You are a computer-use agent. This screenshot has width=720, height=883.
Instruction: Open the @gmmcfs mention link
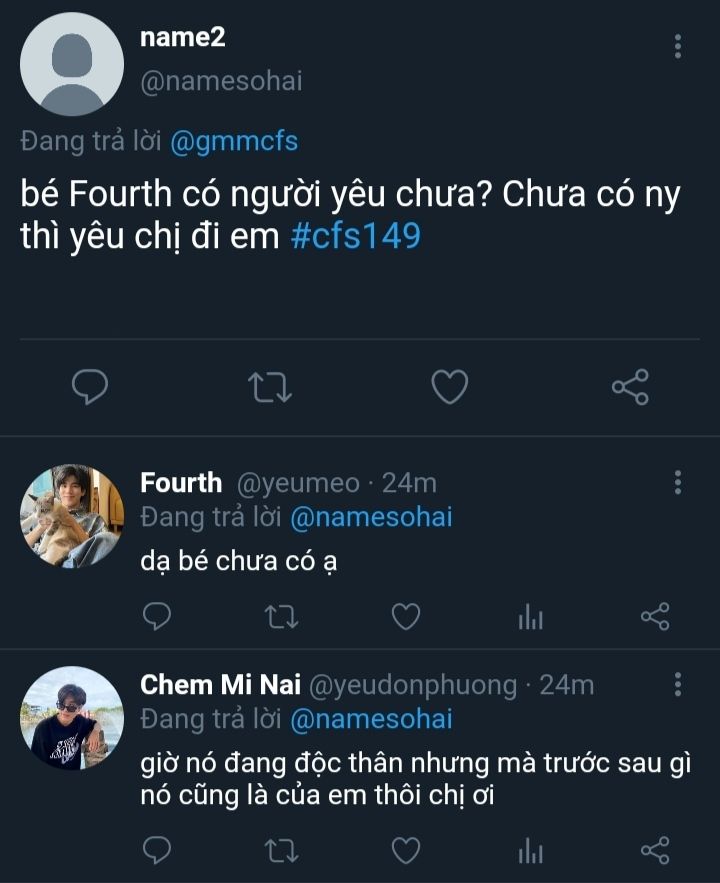[234, 141]
